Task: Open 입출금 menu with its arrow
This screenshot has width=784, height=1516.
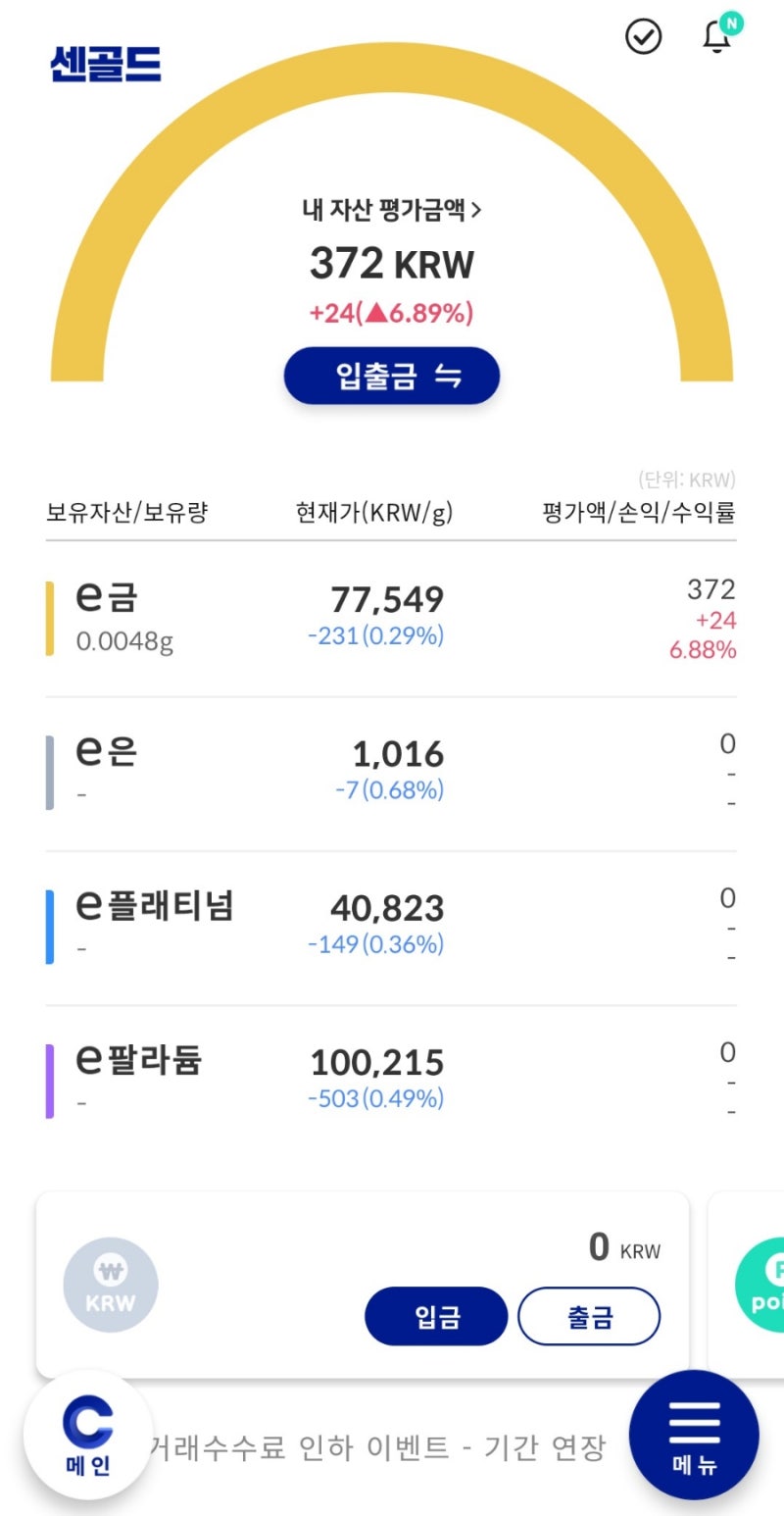Action: (392, 376)
